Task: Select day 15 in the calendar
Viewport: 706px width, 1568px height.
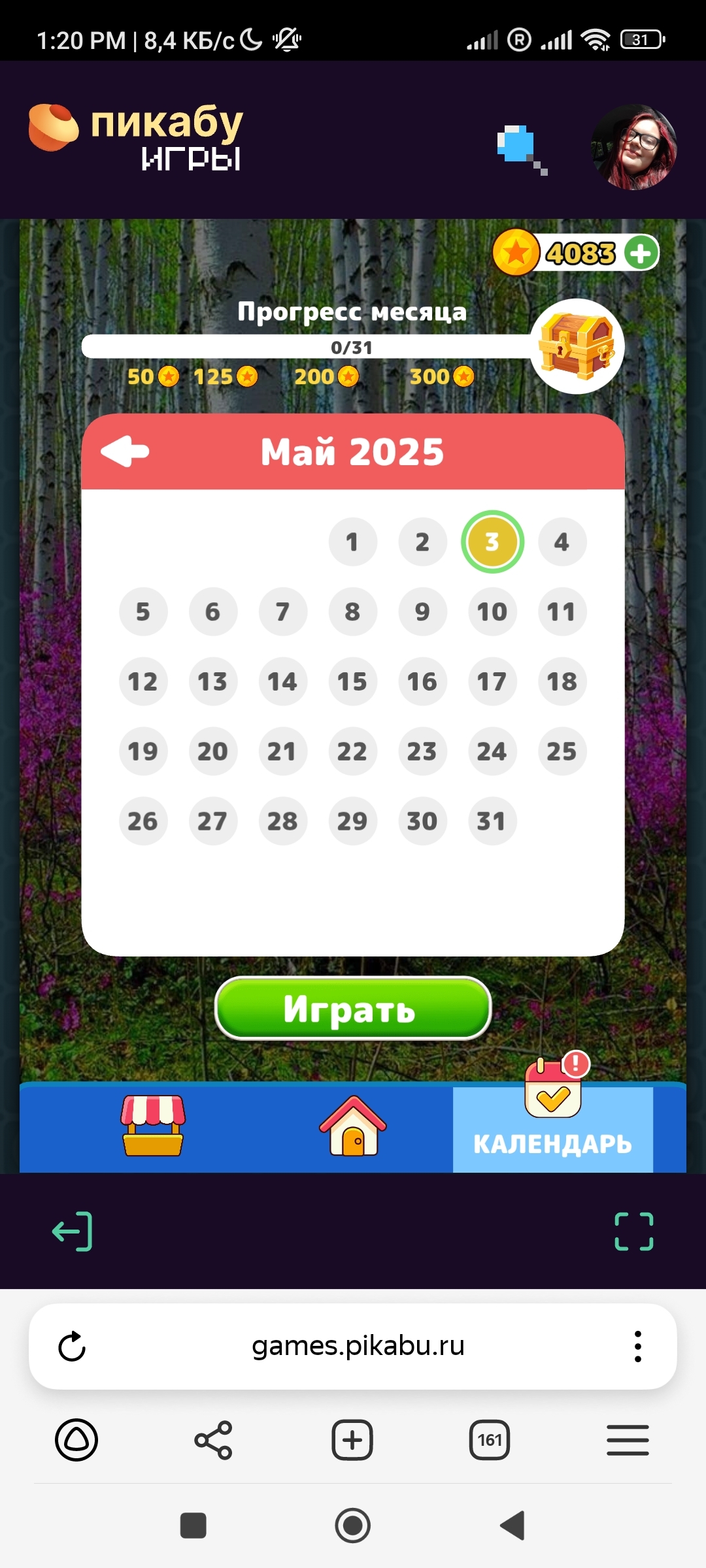Action: pos(352,681)
